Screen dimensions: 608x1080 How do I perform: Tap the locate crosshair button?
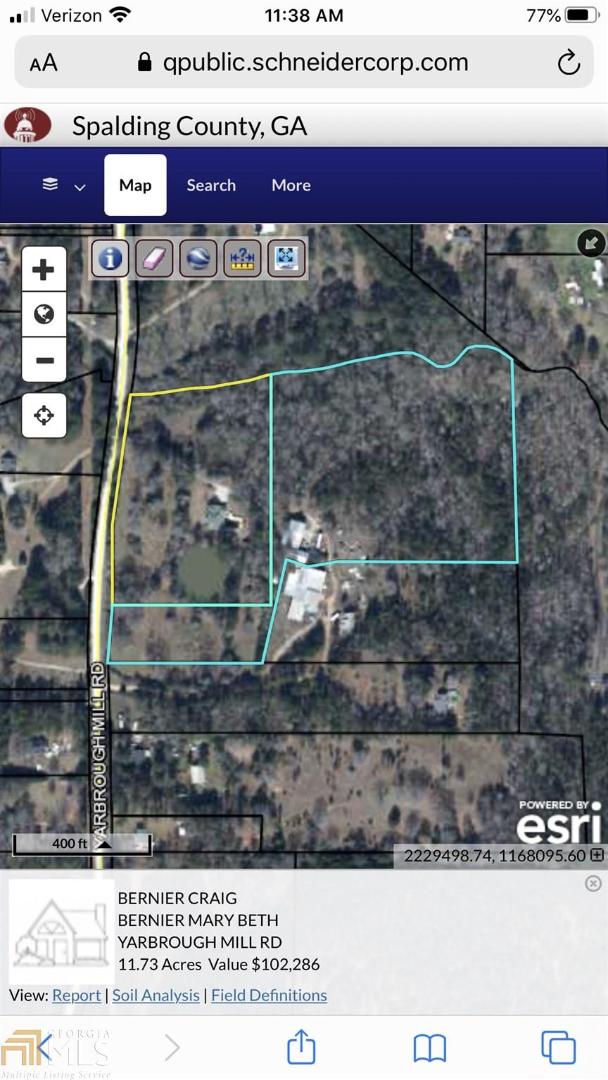click(44, 415)
